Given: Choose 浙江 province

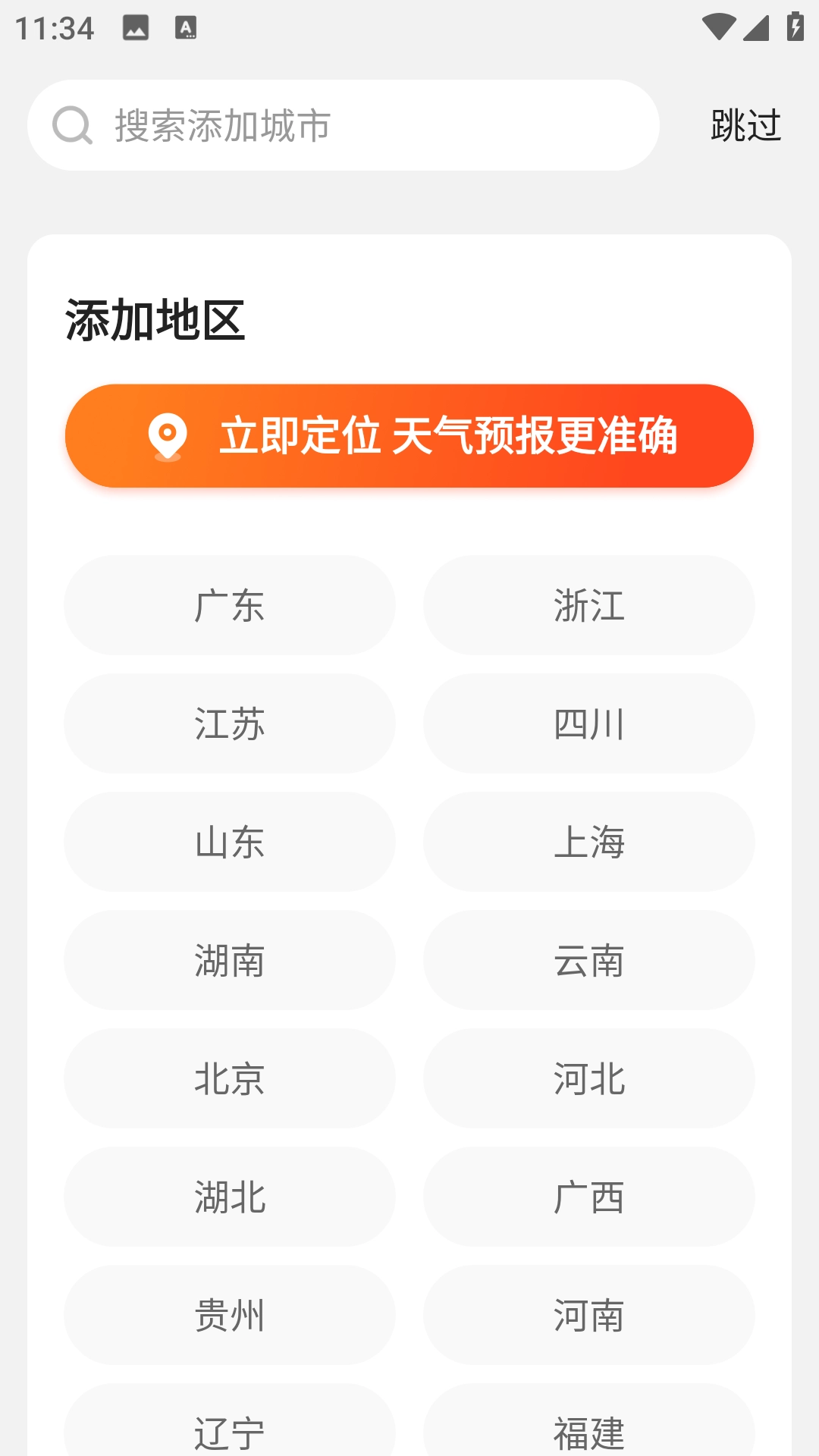Looking at the screenshot, I should coord(589,605).
